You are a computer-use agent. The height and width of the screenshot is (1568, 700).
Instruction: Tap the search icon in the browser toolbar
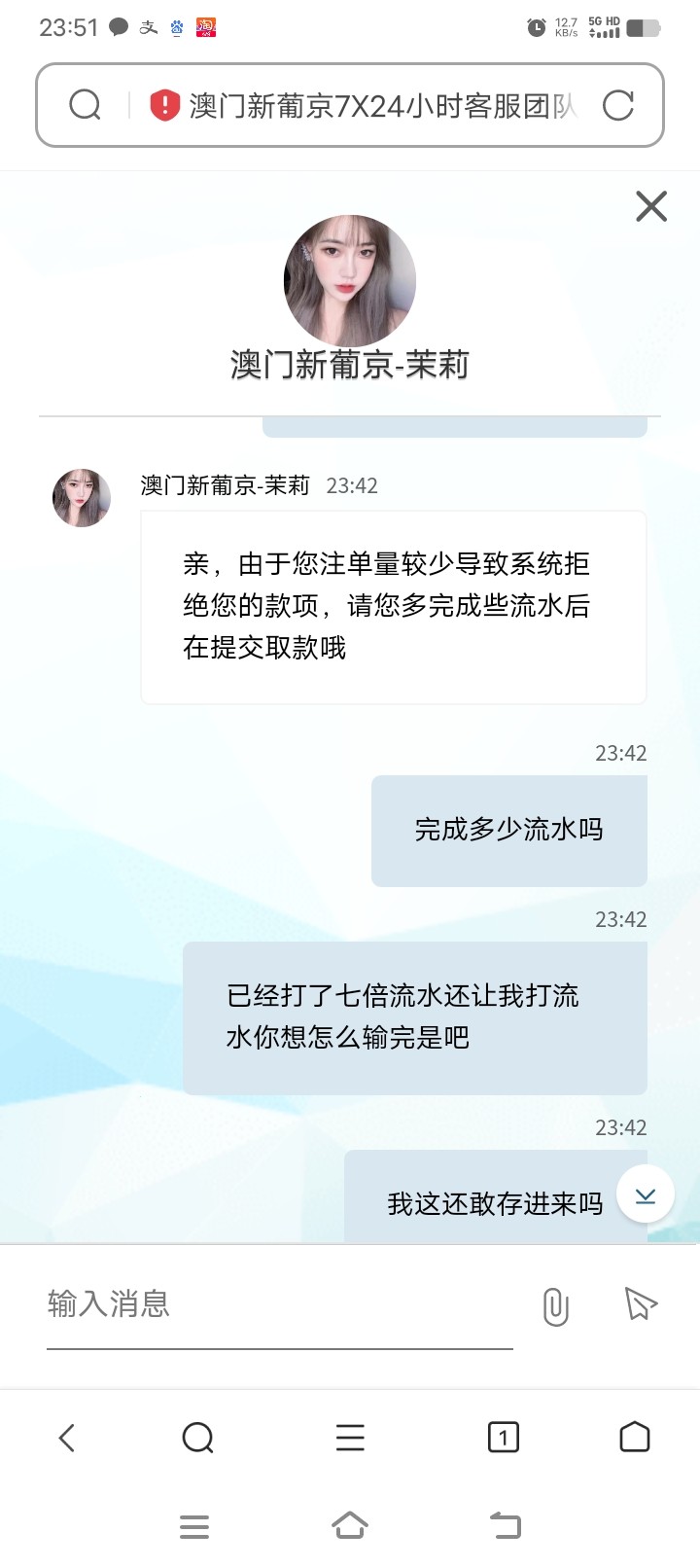[198, 1437]
